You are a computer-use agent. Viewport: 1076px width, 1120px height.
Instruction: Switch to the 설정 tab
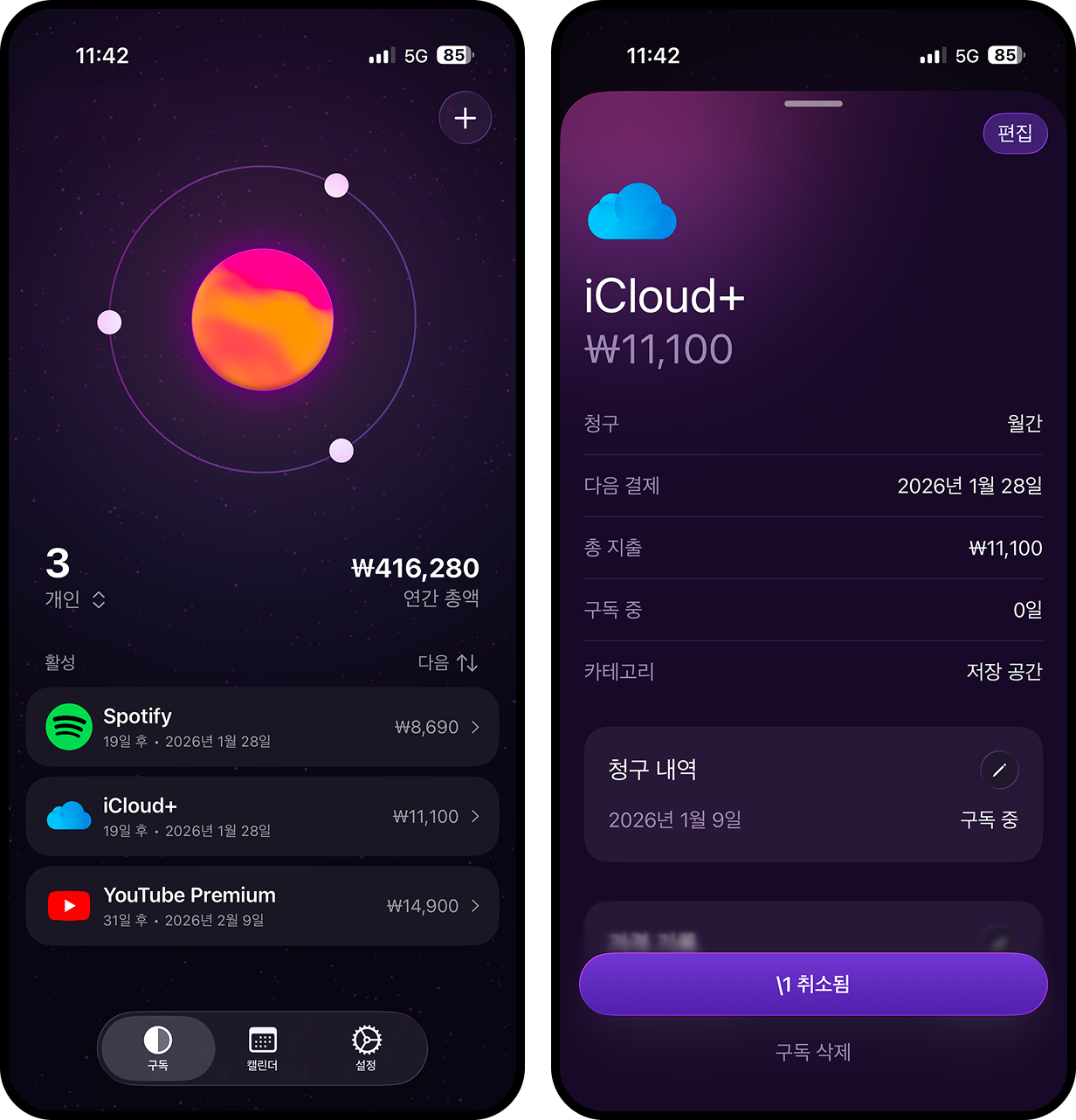[x=366, y=1047]
